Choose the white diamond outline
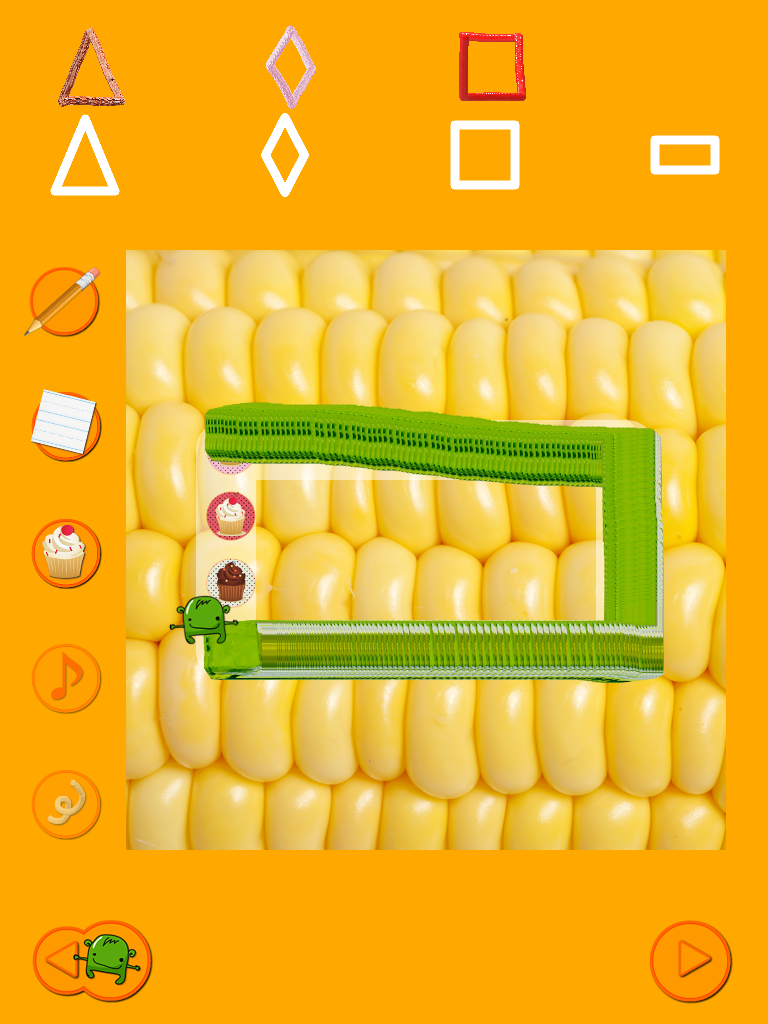The image size is (768, 1024). 285,155
